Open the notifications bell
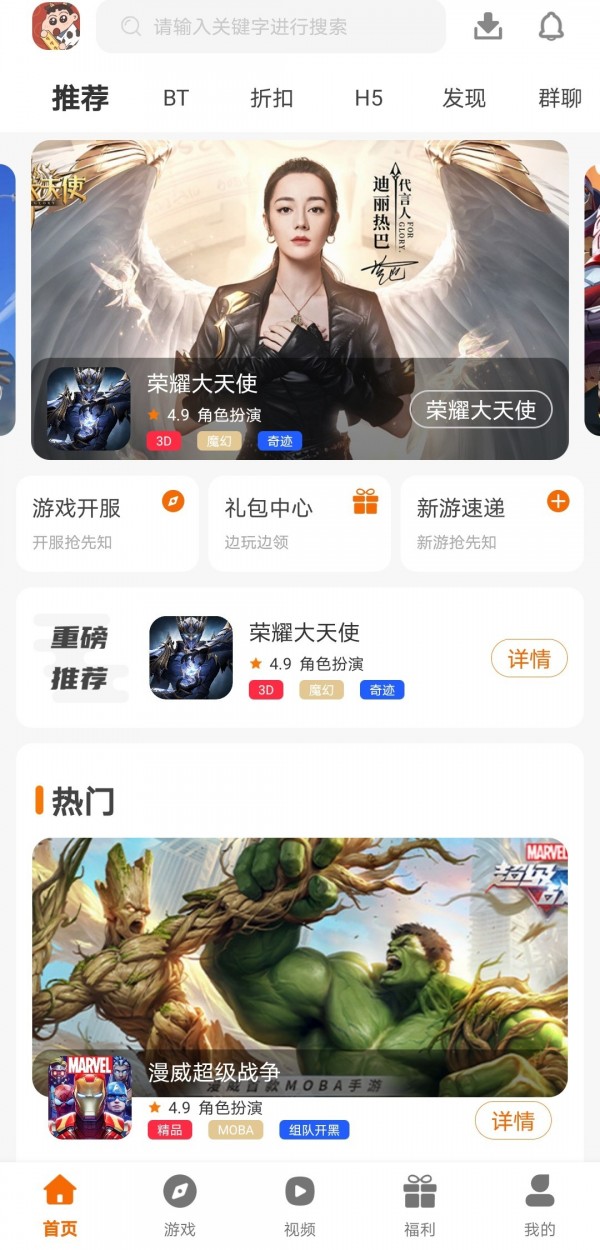The height and width of the screenshot is (1250, 600). coord(551,27)
